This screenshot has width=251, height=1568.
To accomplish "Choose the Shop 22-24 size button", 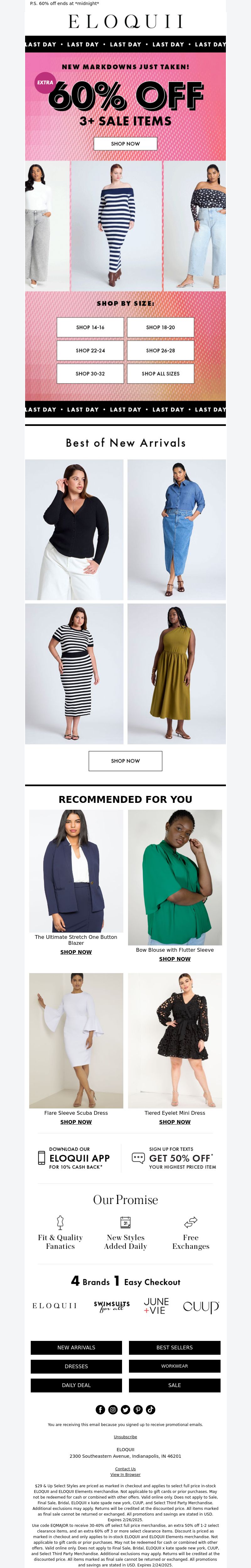I will (90, 351).
